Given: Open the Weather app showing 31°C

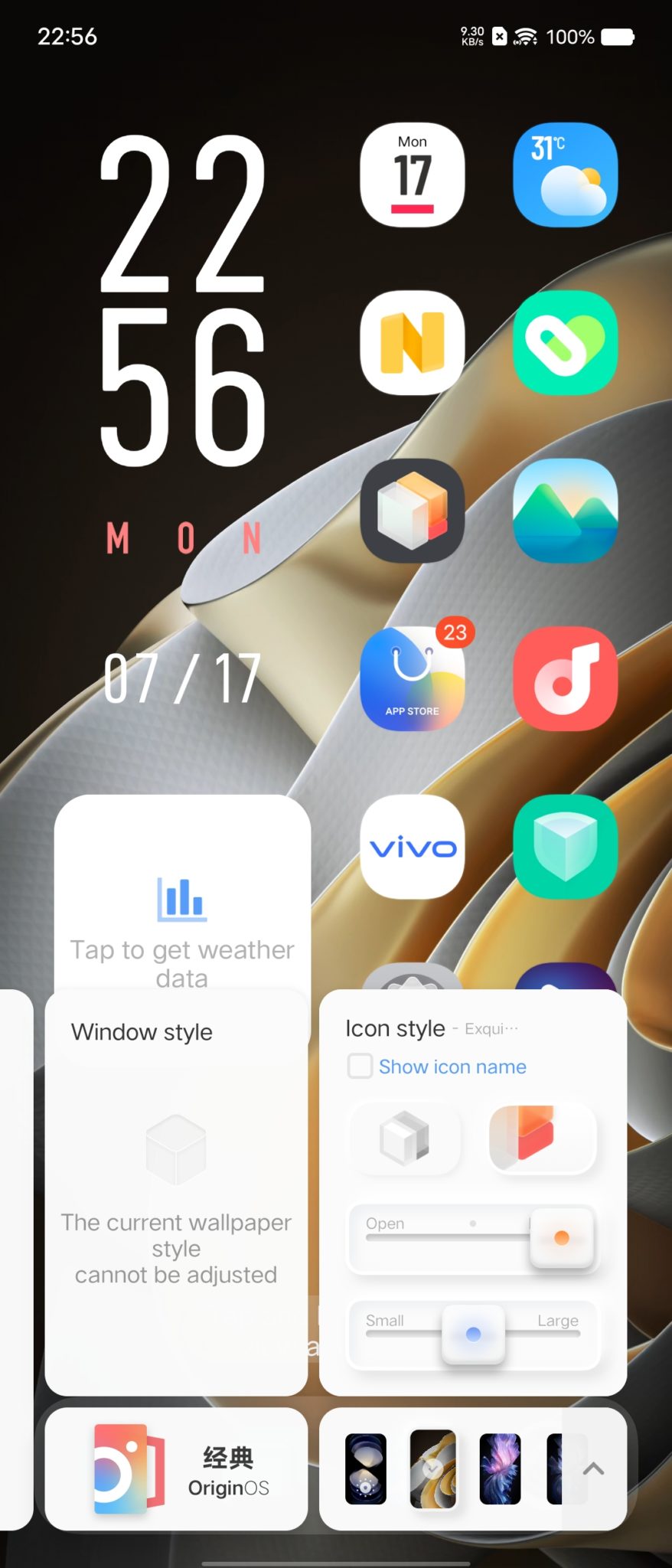Looking at the screenshot, I should coord(565,175).
